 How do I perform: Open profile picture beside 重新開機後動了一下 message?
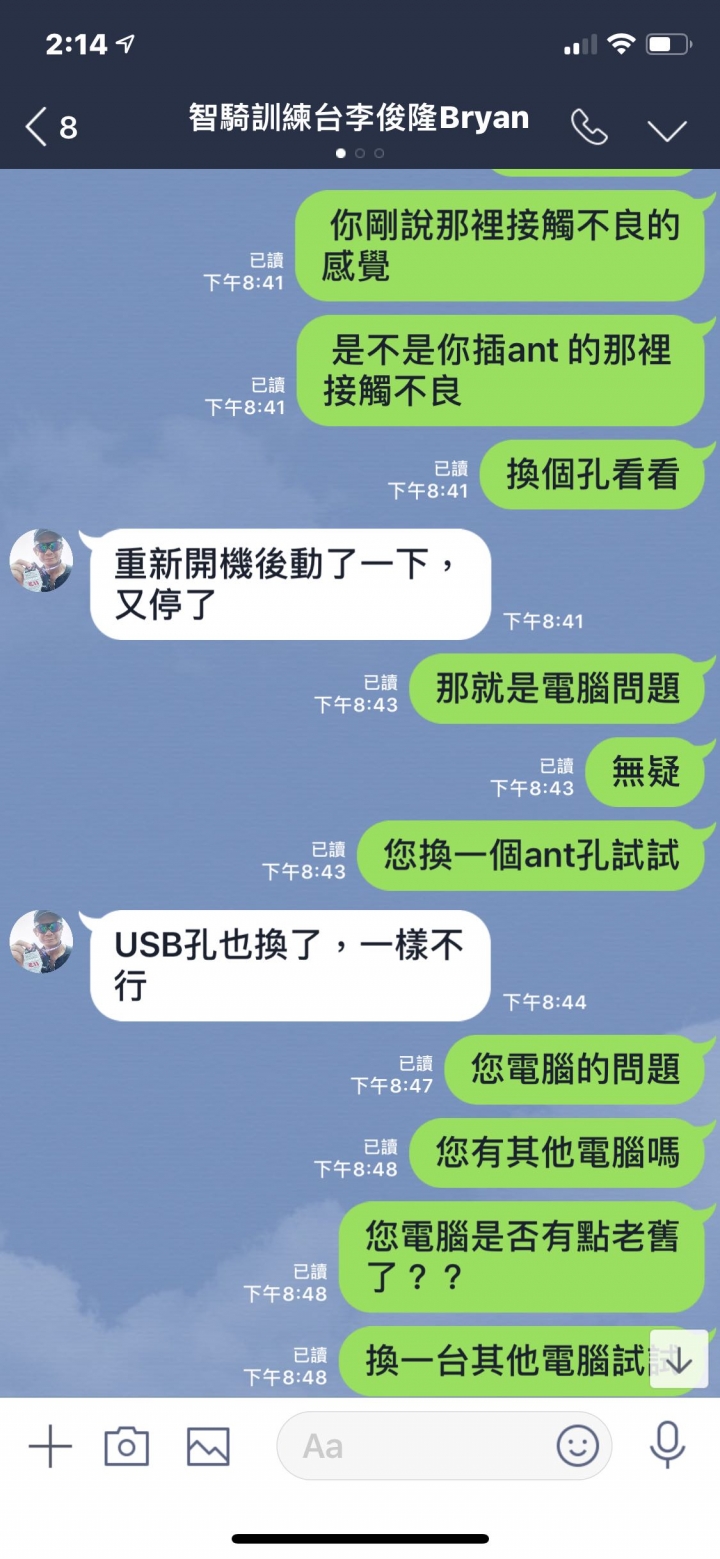click(x=41, y=561)
